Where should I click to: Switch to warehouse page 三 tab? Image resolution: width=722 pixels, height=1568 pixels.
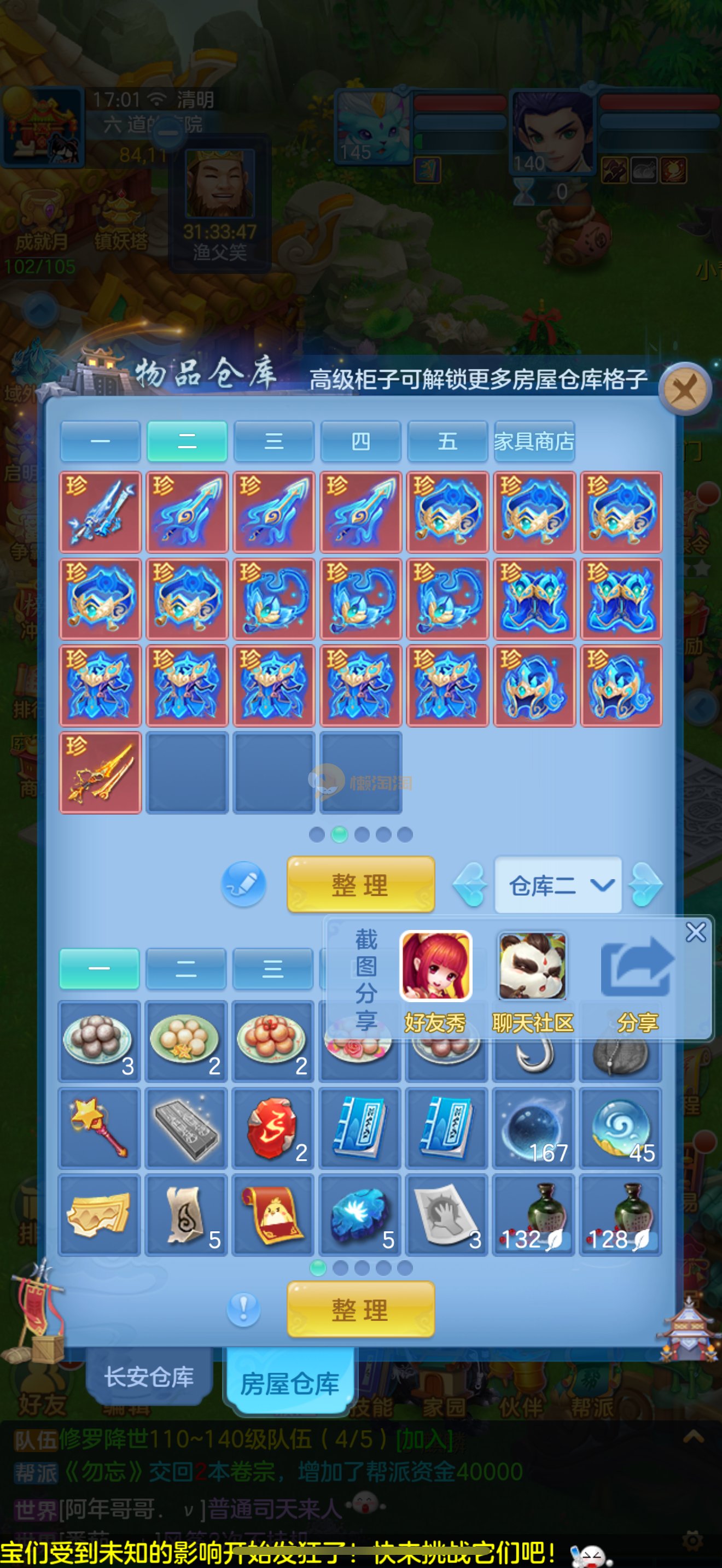pos(274,441)
